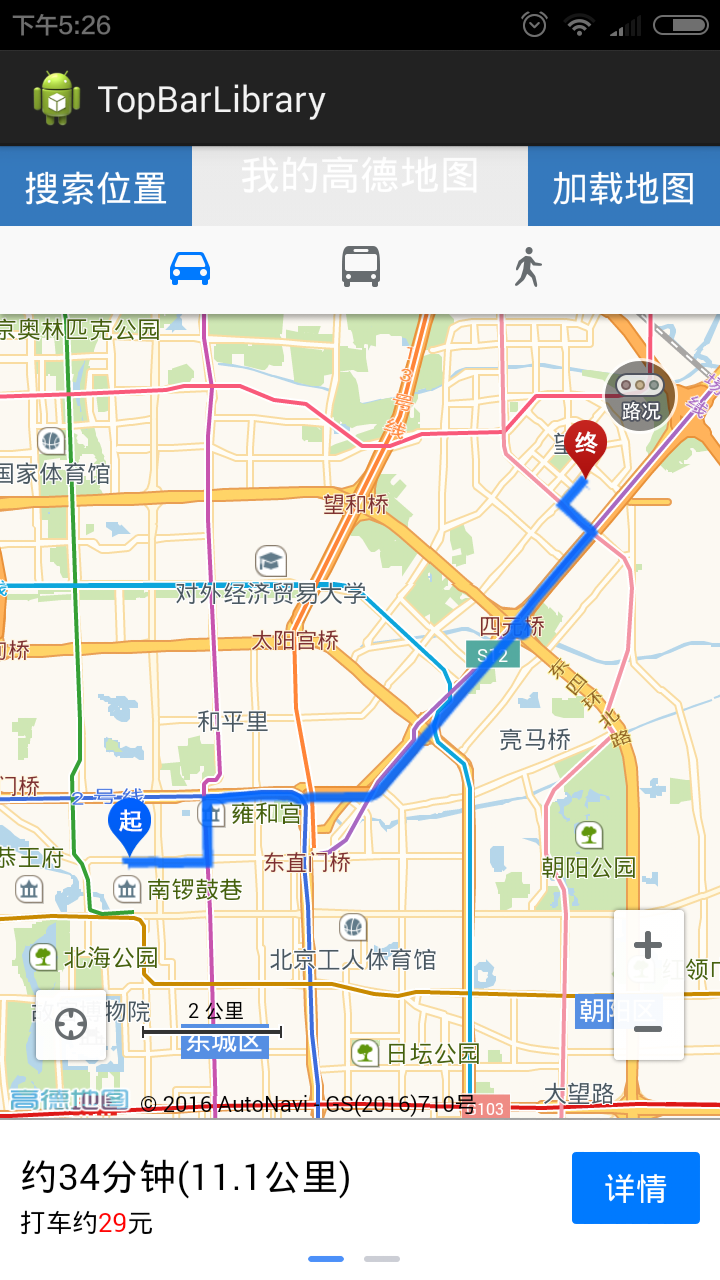Viewport: 720px width, 1280px height.
Task: Click the compass locate icon on the map
Action: click(x=70, y=1024)
